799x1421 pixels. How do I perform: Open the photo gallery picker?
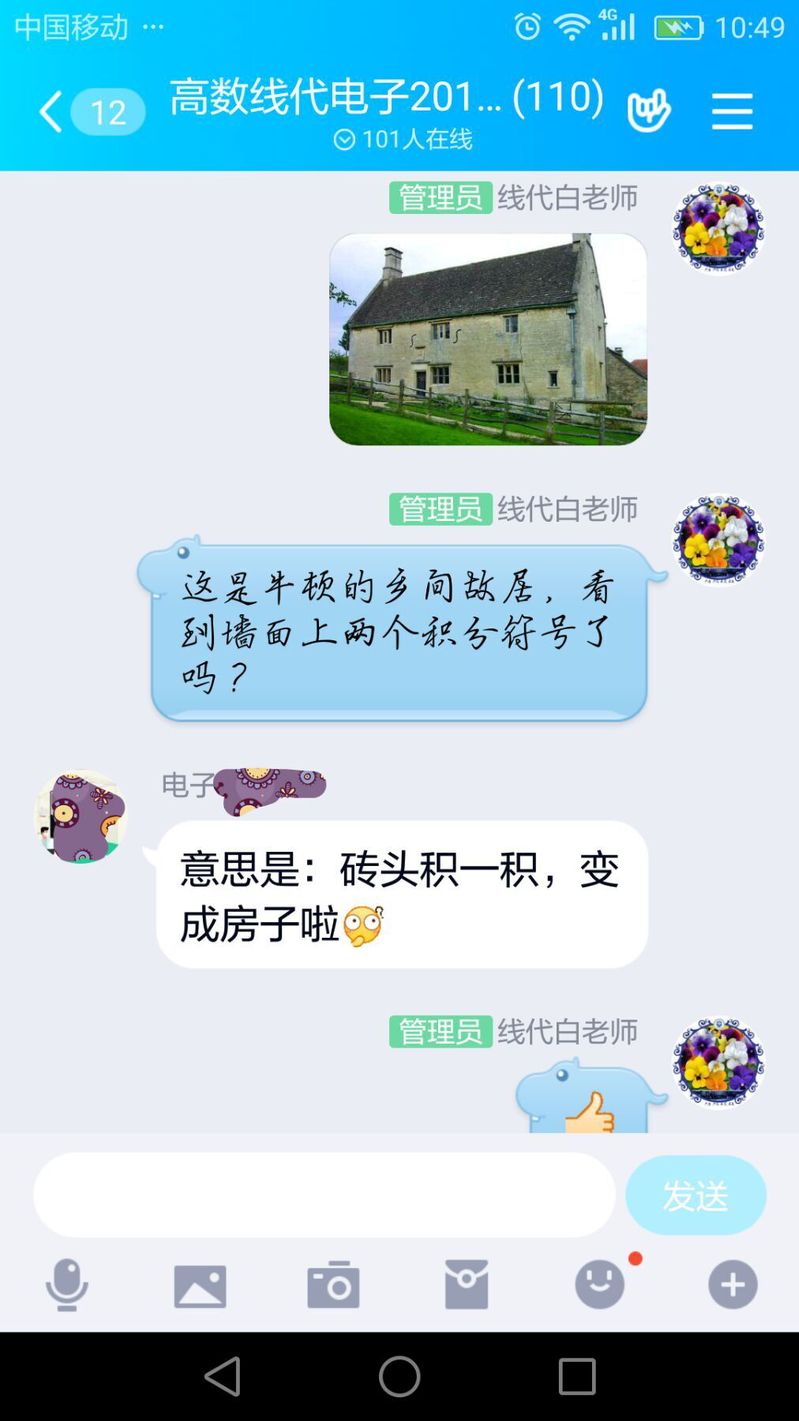[200, 1285]
